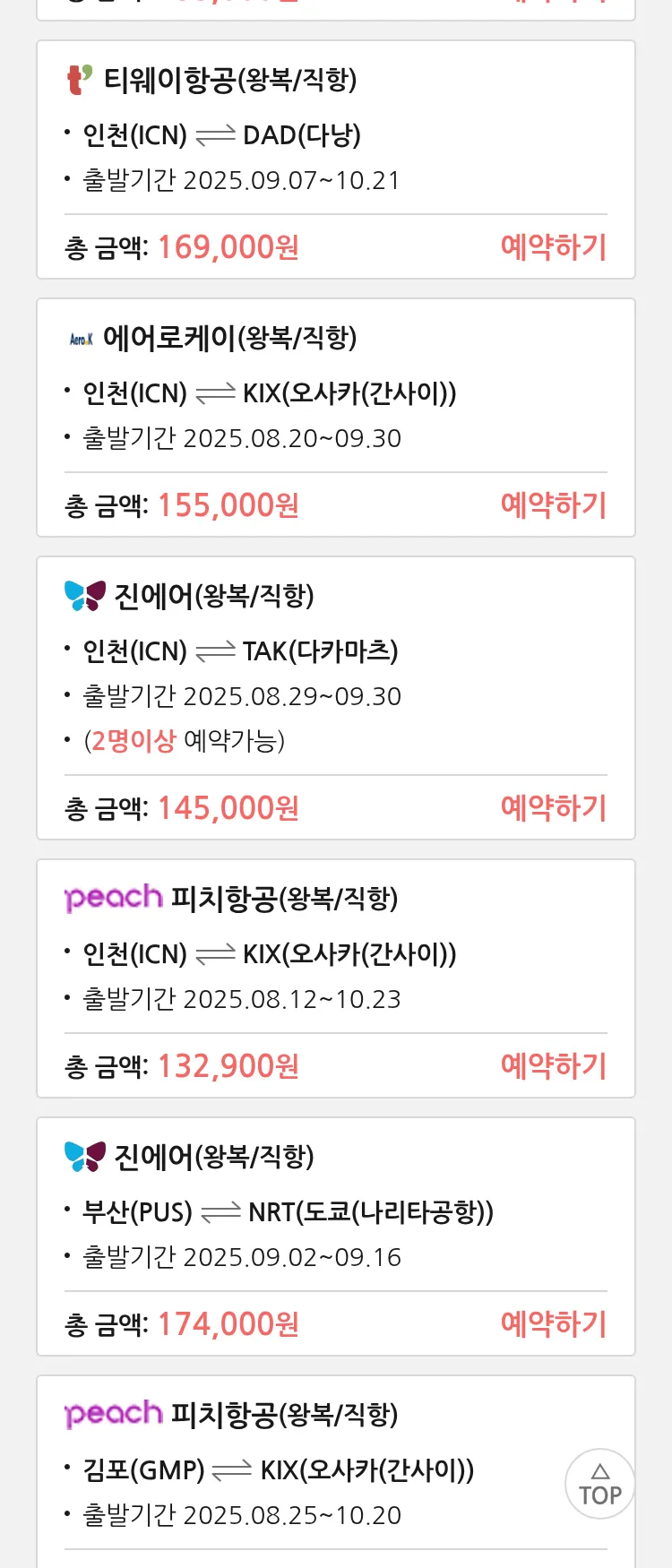Tap 예약하기 for 진에어 부산–도쿄 나리타 flight
Screen dimensions: 672x1568
click(553, 1323)
